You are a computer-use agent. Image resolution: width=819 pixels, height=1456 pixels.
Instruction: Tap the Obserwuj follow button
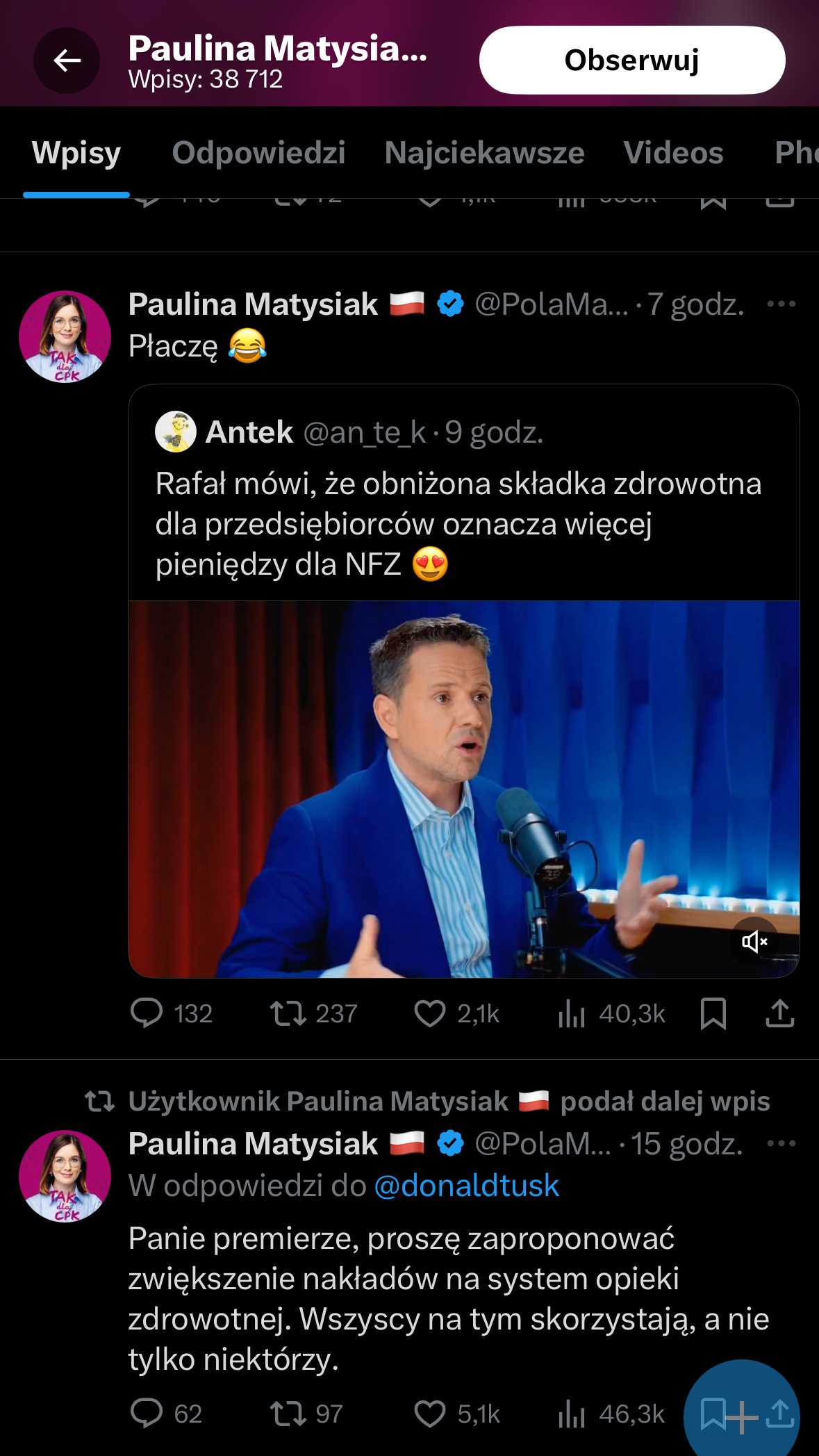[x=631, y=60]
